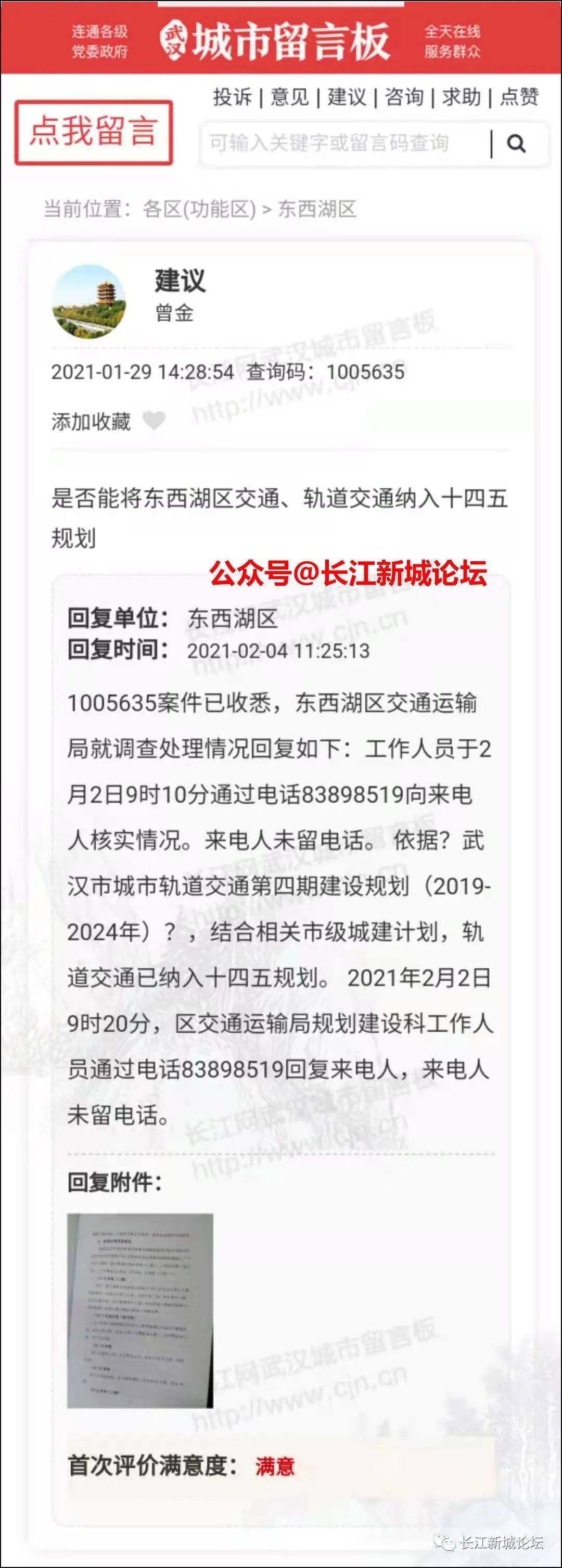
Task: Select the 点赞 category
Action: pyautogui.click(x=519, y=96)
